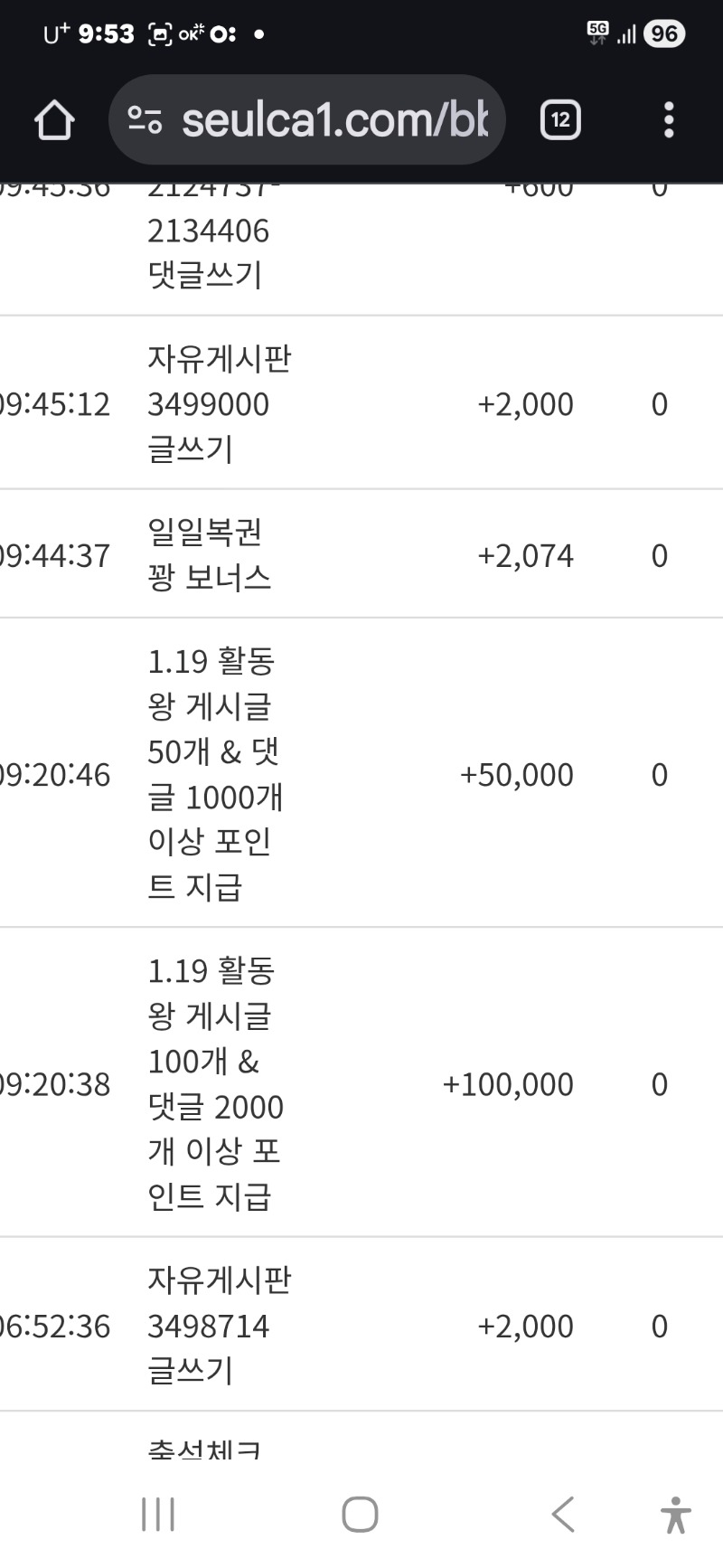
Task: Tap the system home button
Action: [x=360, y=1514]
